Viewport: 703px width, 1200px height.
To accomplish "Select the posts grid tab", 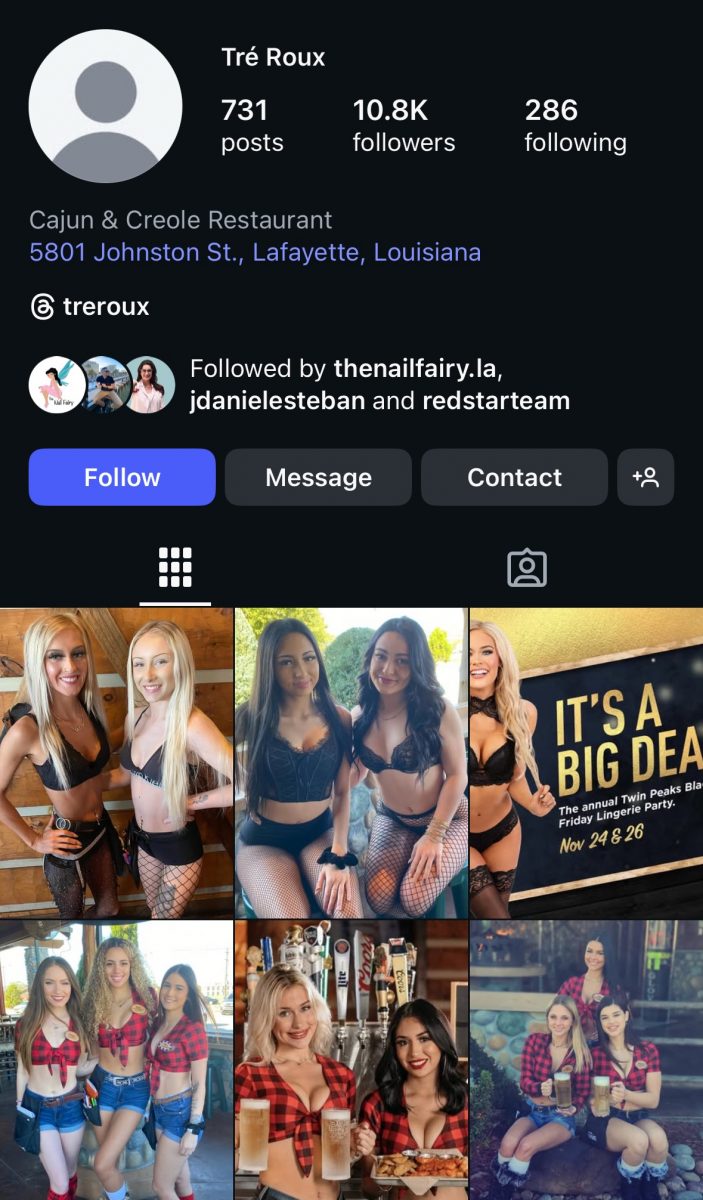I will [x=175, y=568].
